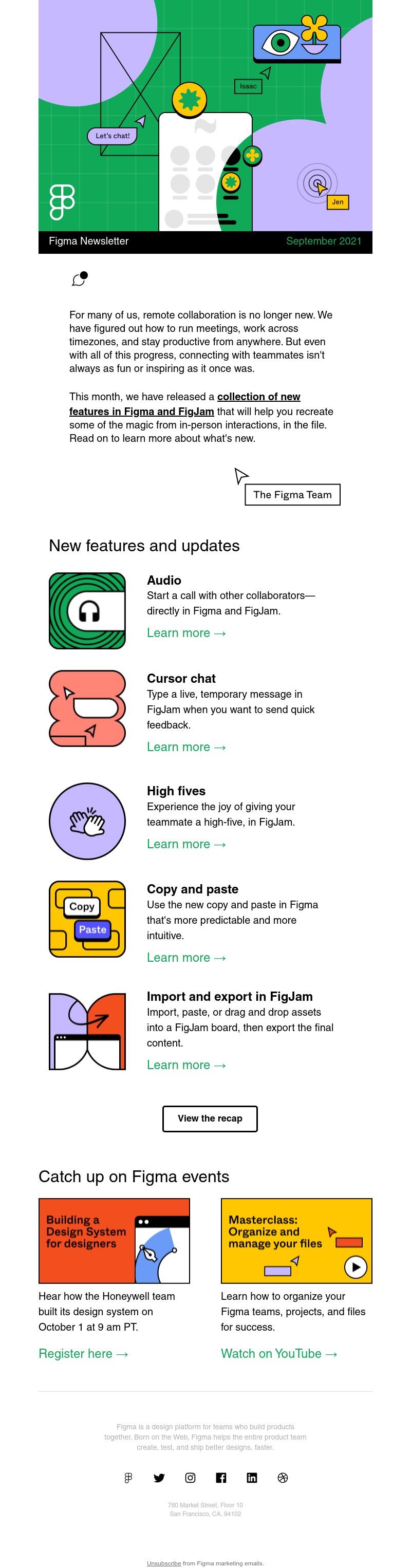Image resolution: width=411 pixels, height=1568 pixels.
Task: Open Learn more under Audio
Action: coord(185,633)
